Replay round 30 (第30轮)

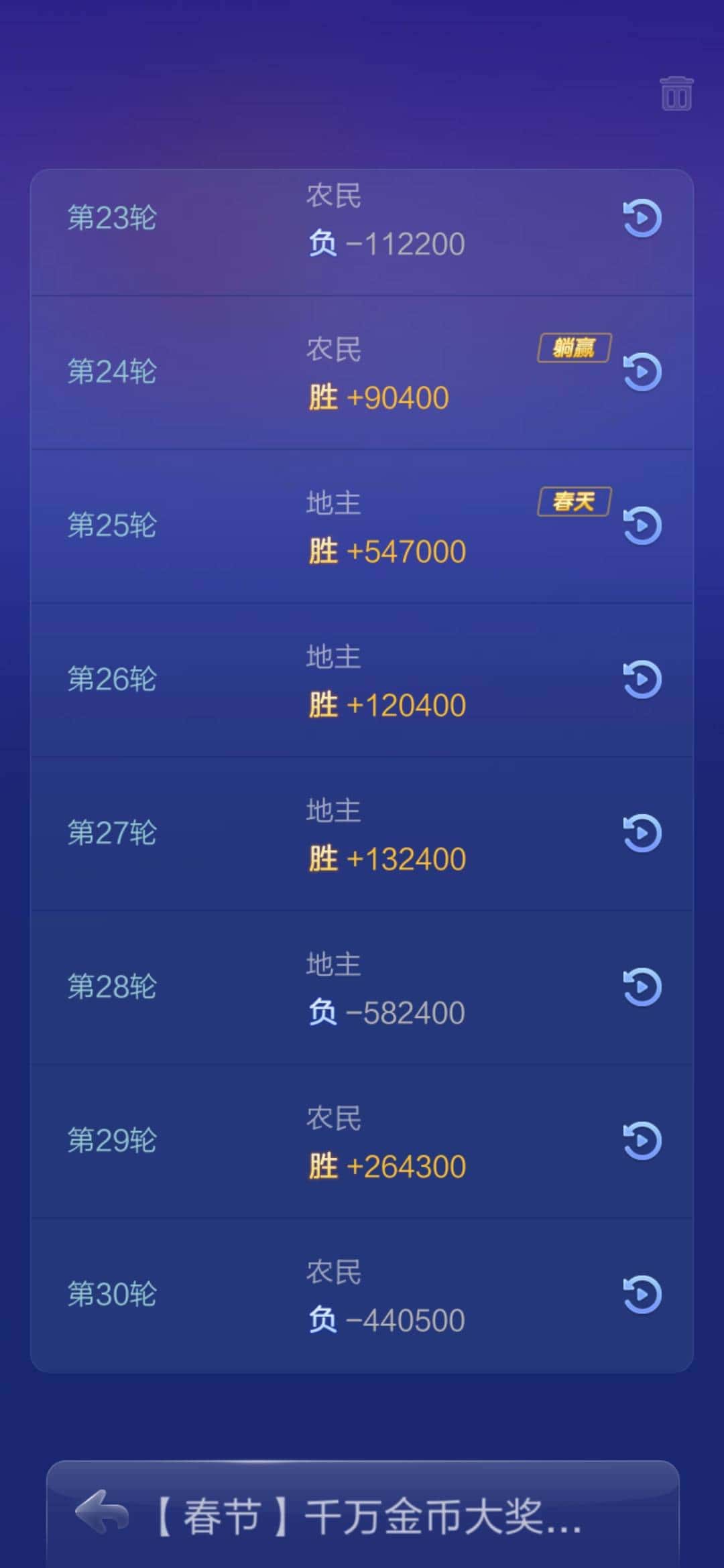[642, 1294]
